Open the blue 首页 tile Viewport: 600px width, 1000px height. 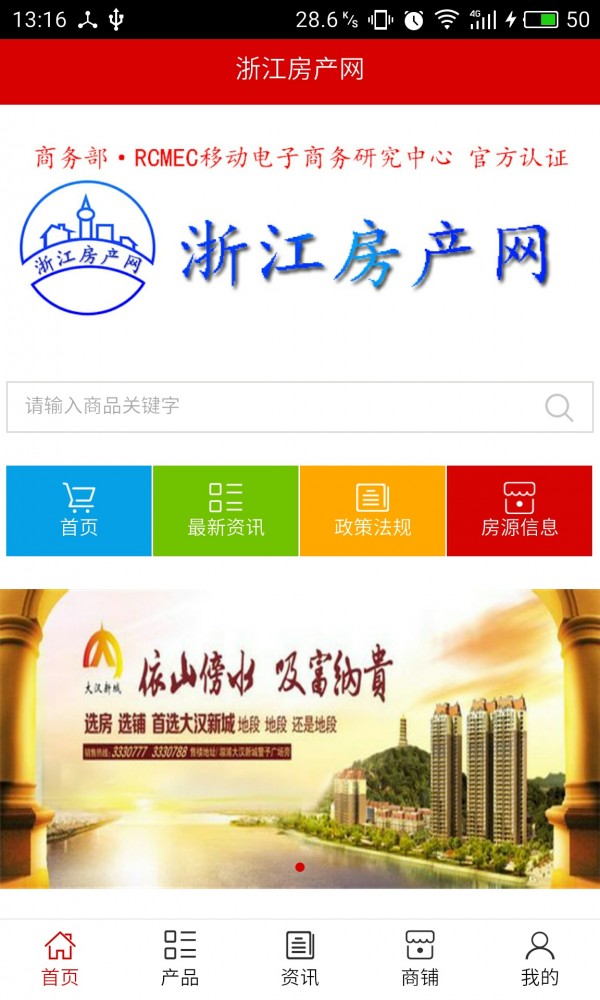point(79,511)
